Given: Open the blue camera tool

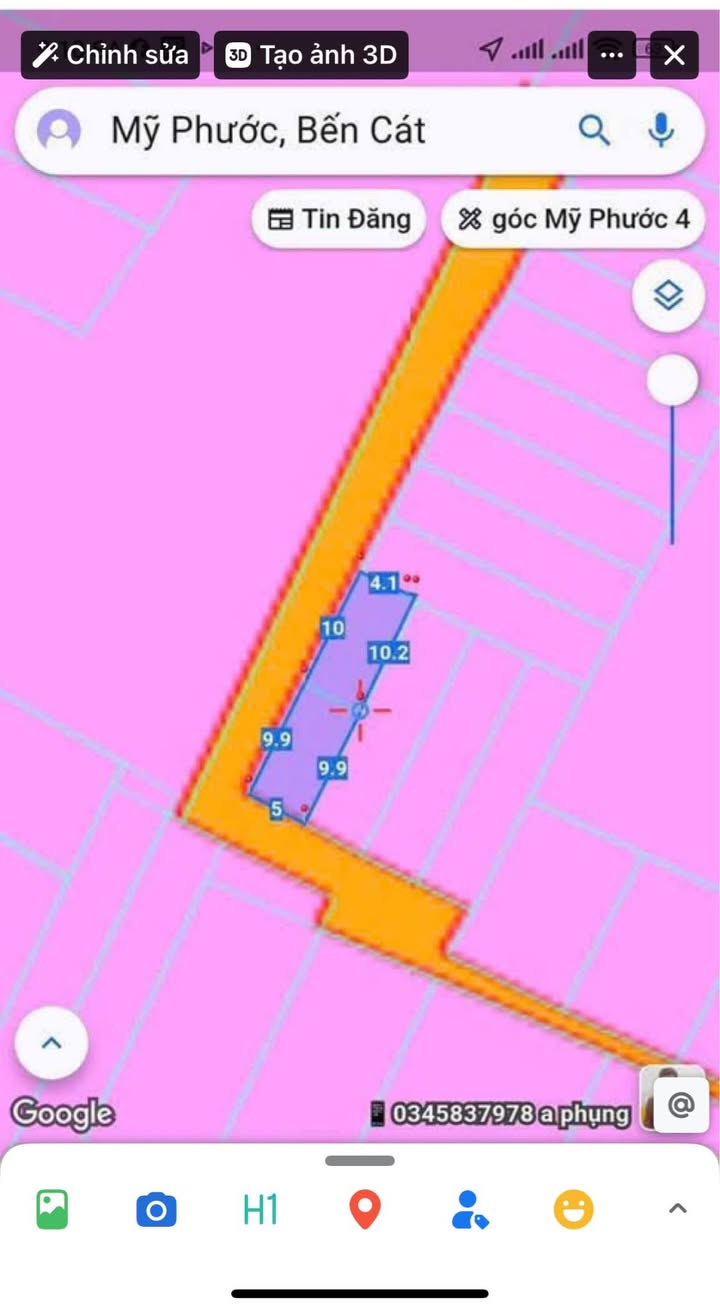Looking at the screenshot, I should click(156, 1210).
